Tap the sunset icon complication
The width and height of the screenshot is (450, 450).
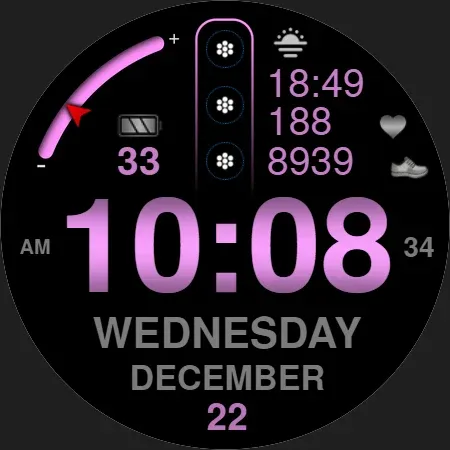click(290, 43)
